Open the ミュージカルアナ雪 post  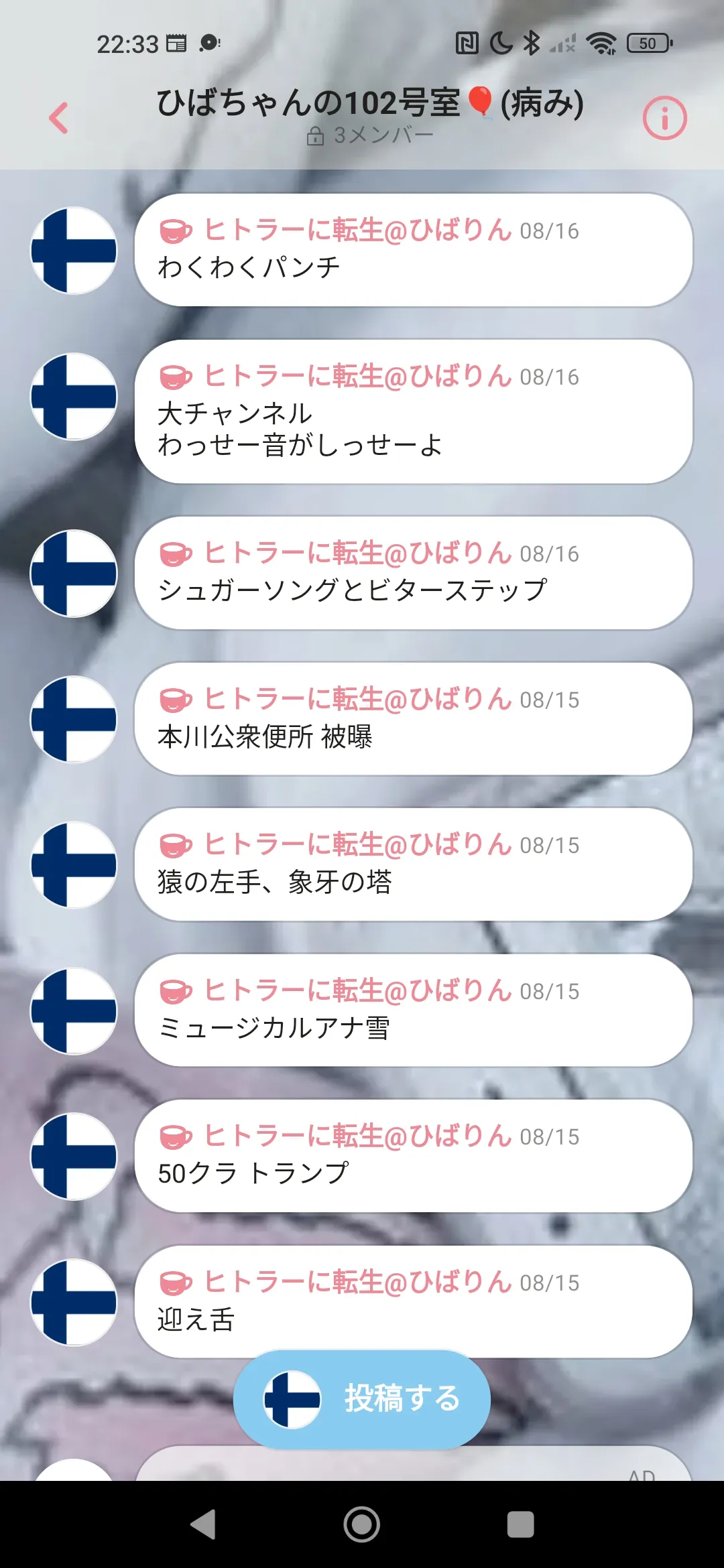414,1010
